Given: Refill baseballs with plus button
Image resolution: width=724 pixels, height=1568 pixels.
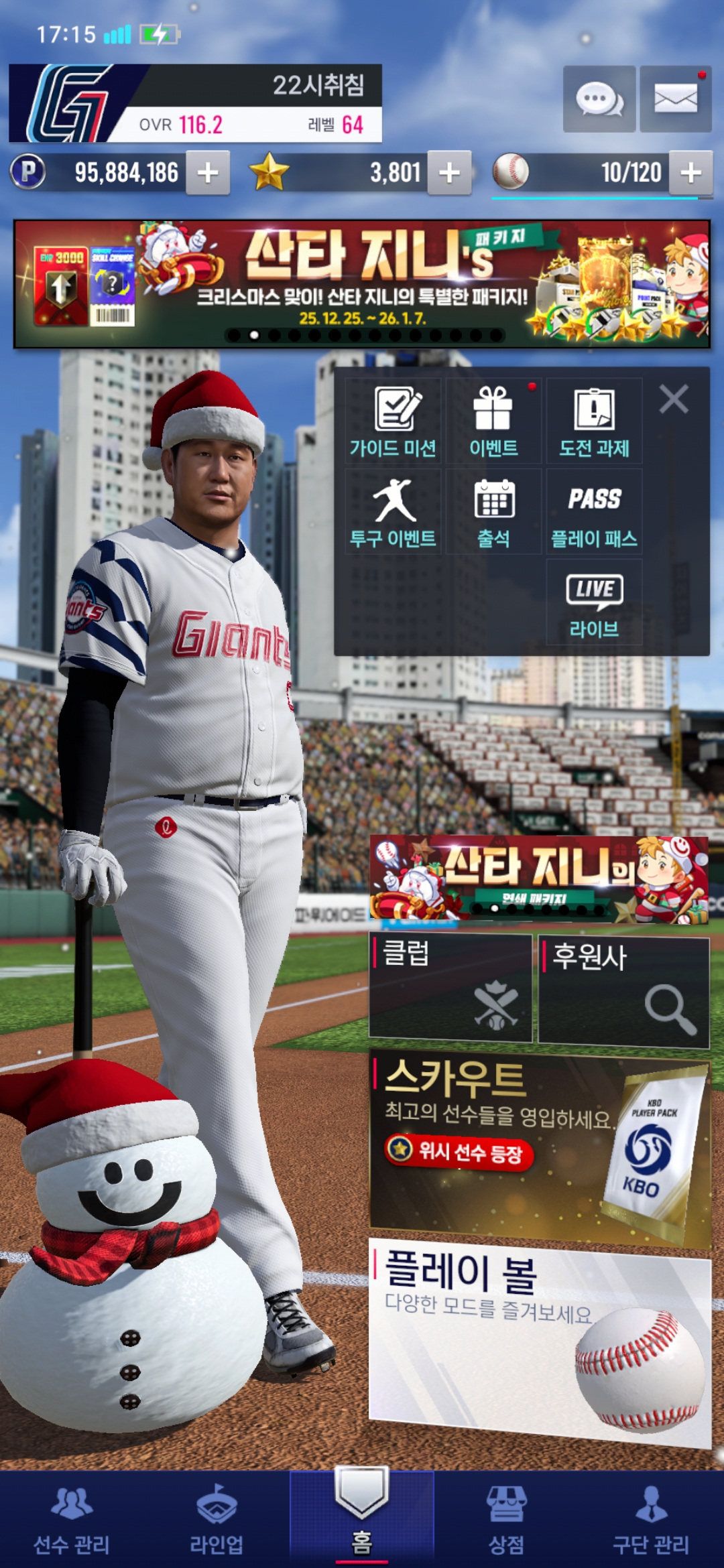Looking at the screenshot, I should (x=691, y=173).
